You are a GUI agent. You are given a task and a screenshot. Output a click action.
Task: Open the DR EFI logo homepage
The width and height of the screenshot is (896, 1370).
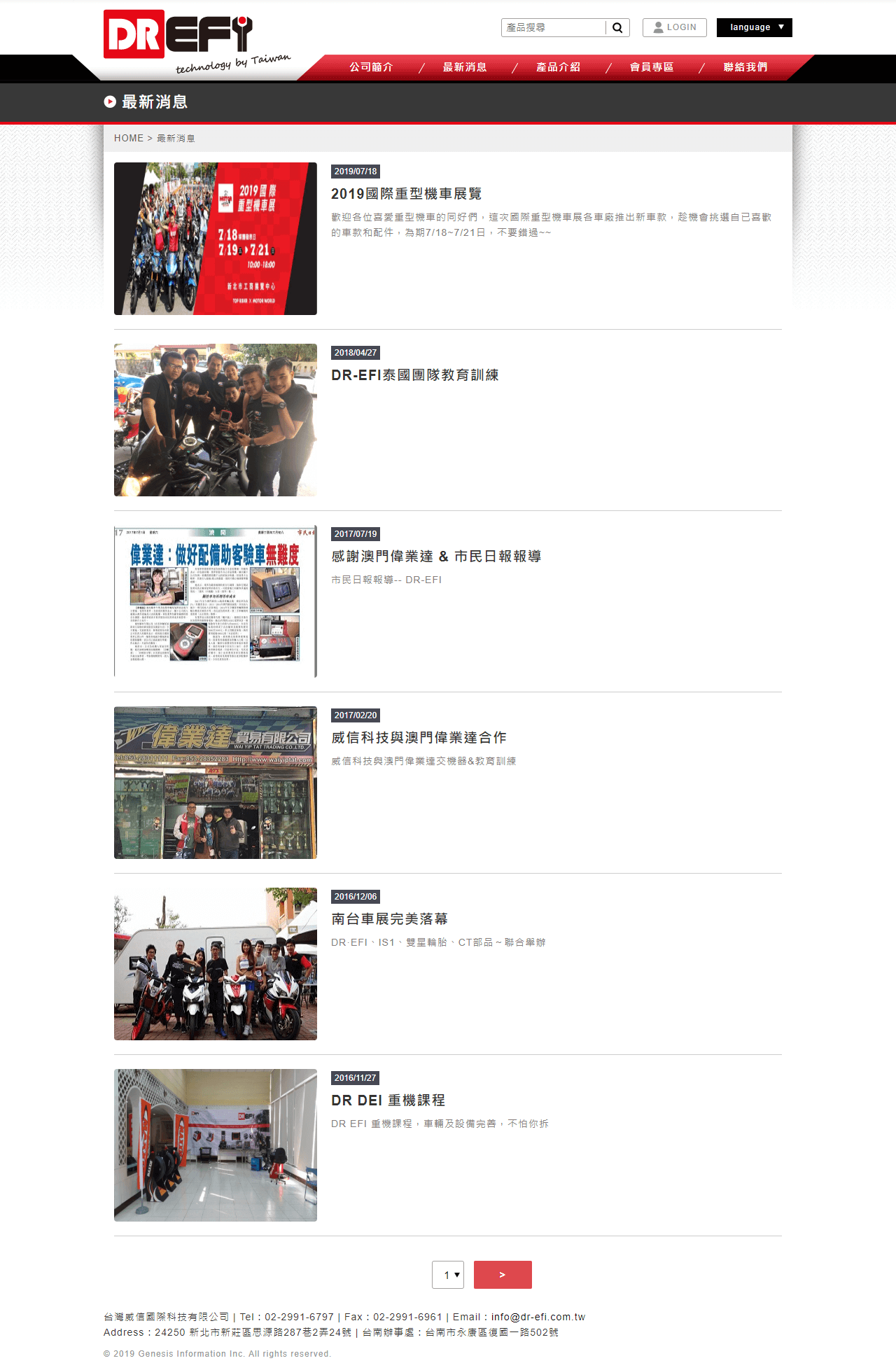pos(178,35)
